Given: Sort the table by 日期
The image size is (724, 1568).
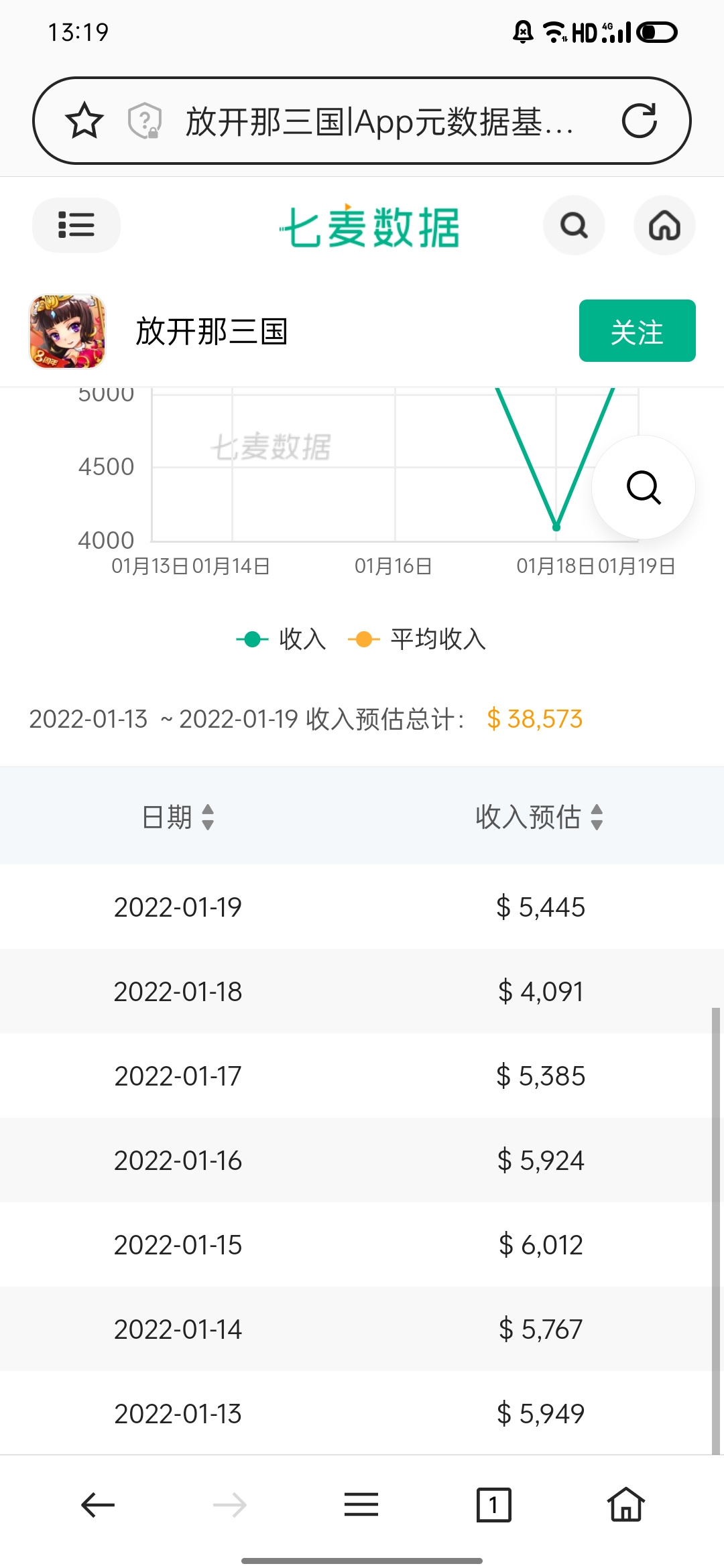Looking at the screenshot, I should (x=178, y=817).
